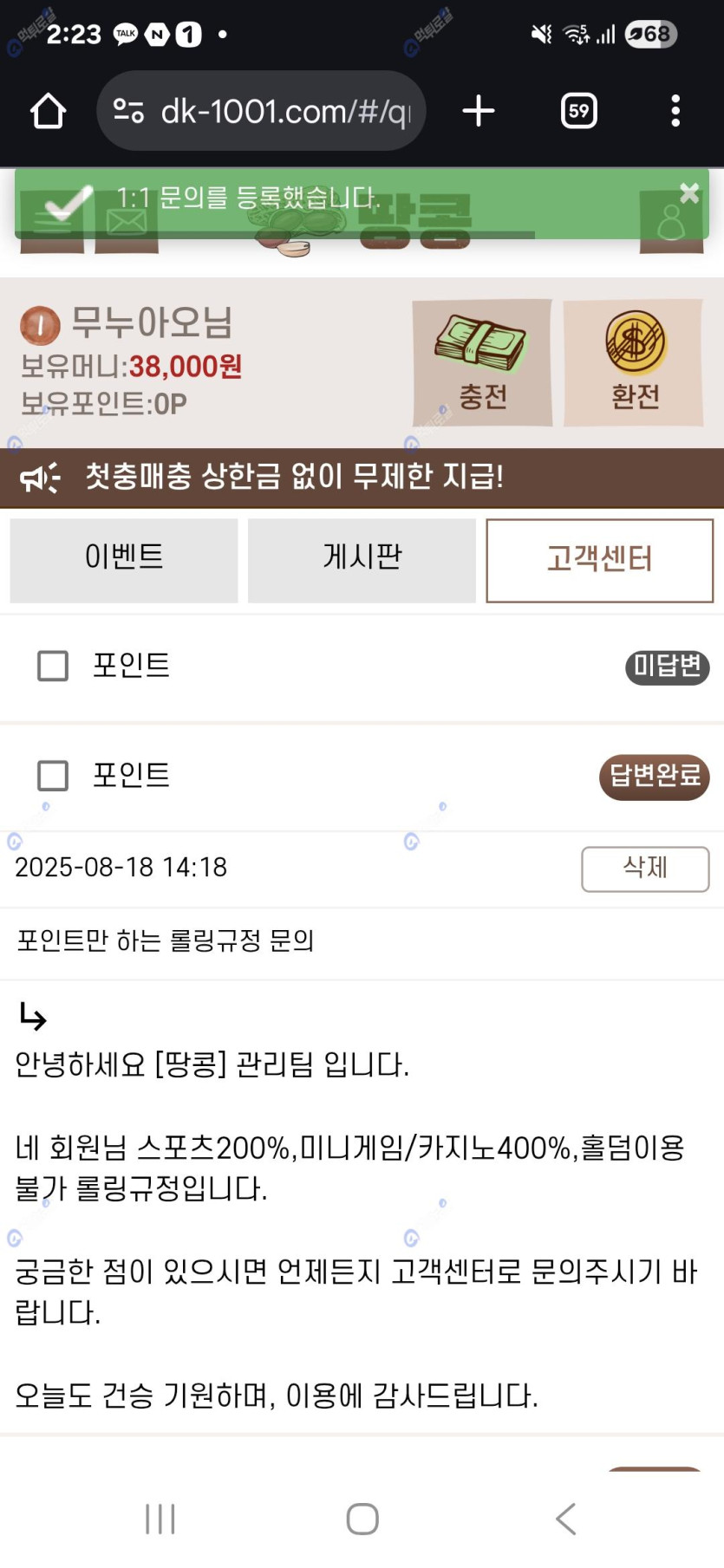724x1568 pixels.
Task: Open the recent apps view
Action: (x=160, y=1519)
